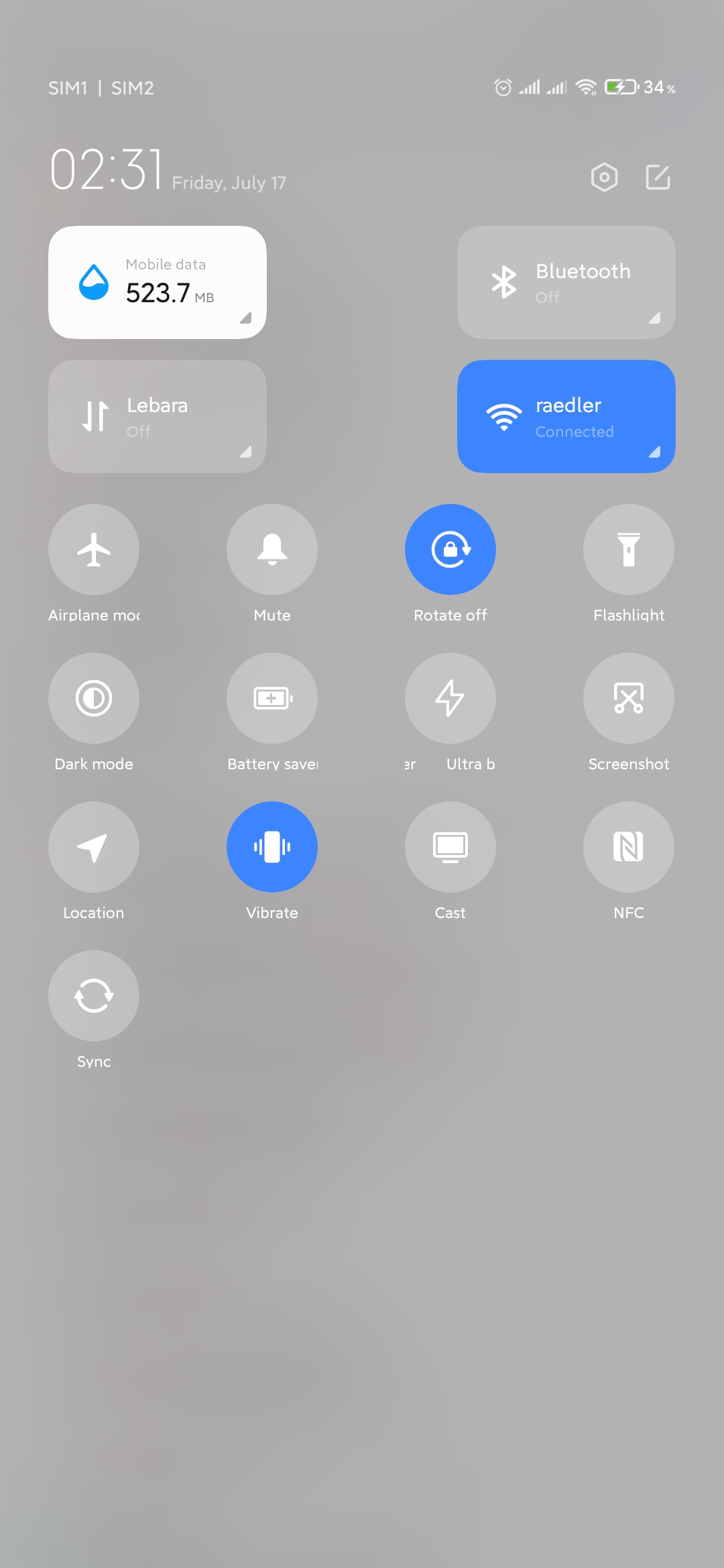Activate Ultra battery saver
Screen dimensions: 724x1568
tap(450, 698)
